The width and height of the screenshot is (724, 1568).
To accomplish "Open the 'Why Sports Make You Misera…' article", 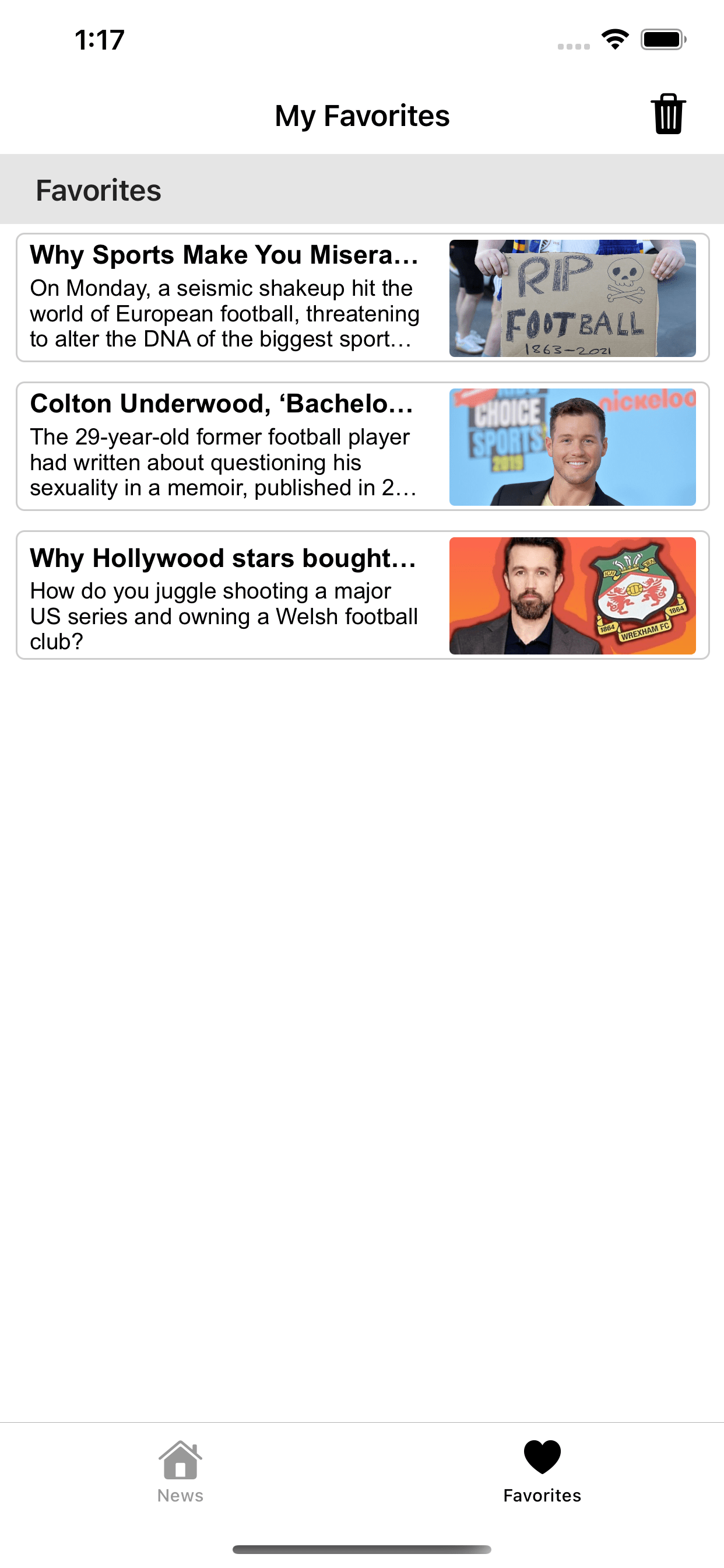I will click(362, 297).
